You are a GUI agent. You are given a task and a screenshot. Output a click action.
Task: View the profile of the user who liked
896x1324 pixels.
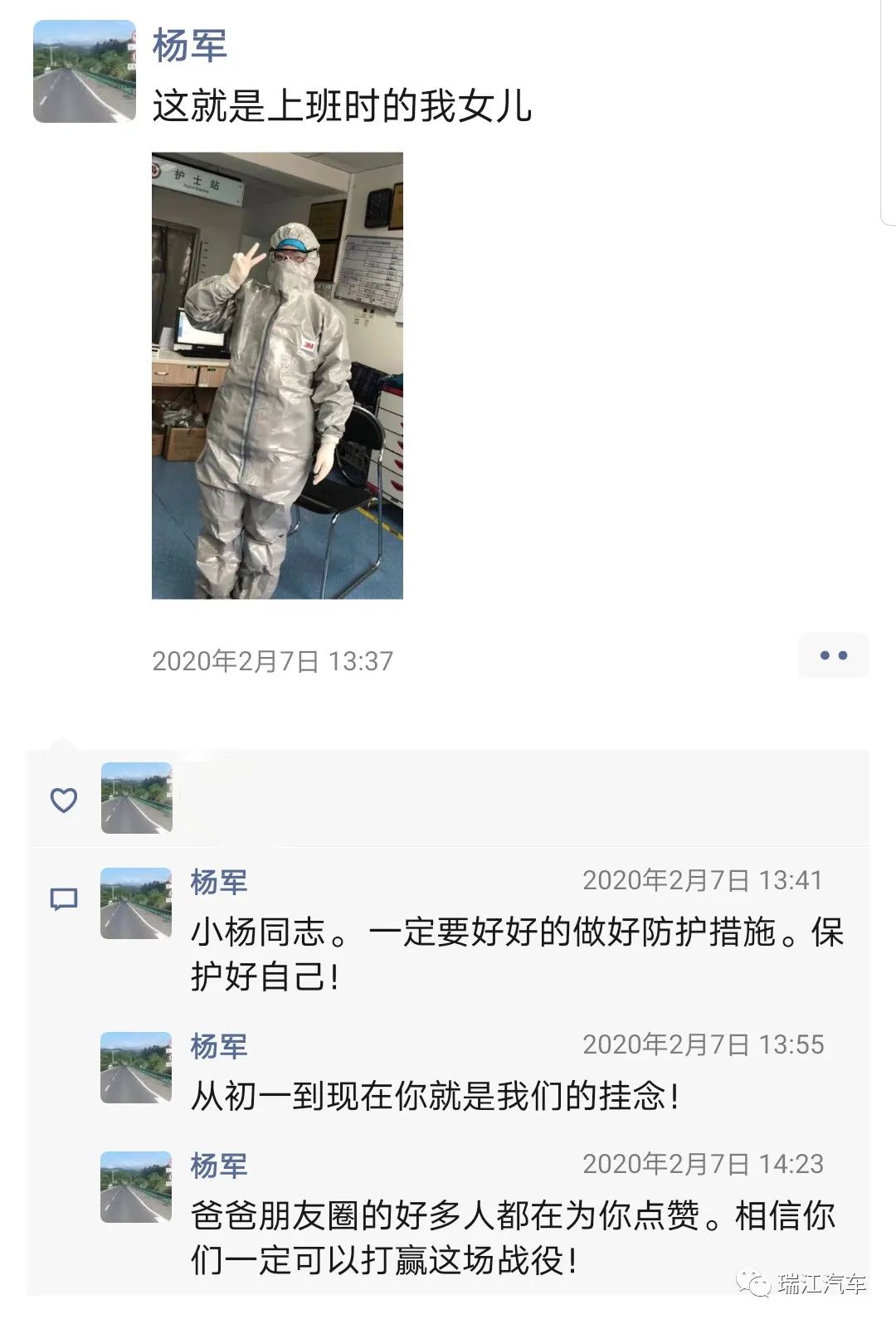click(137, 798)
